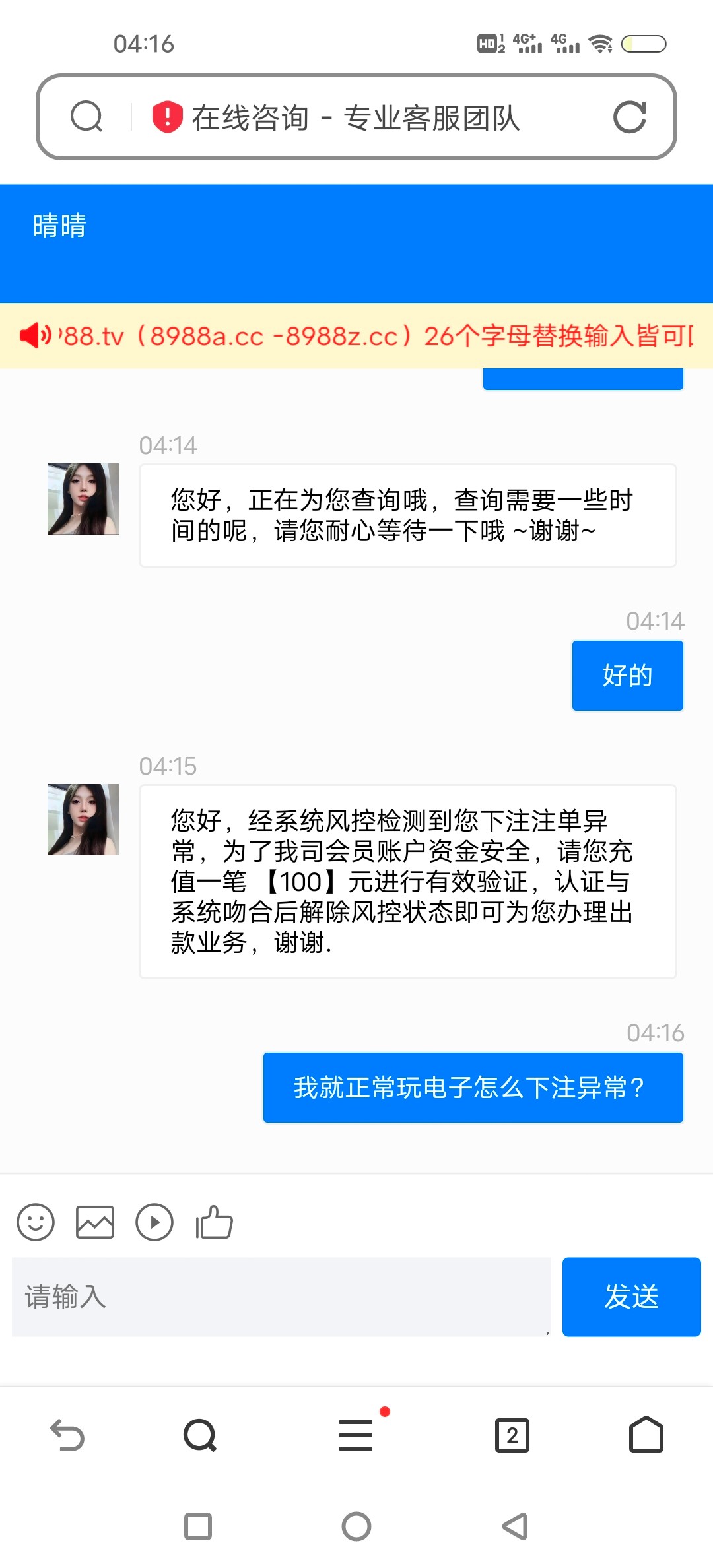Open the emoji picker
This screenshot has width=713, height=1568.
(36, 1222)
